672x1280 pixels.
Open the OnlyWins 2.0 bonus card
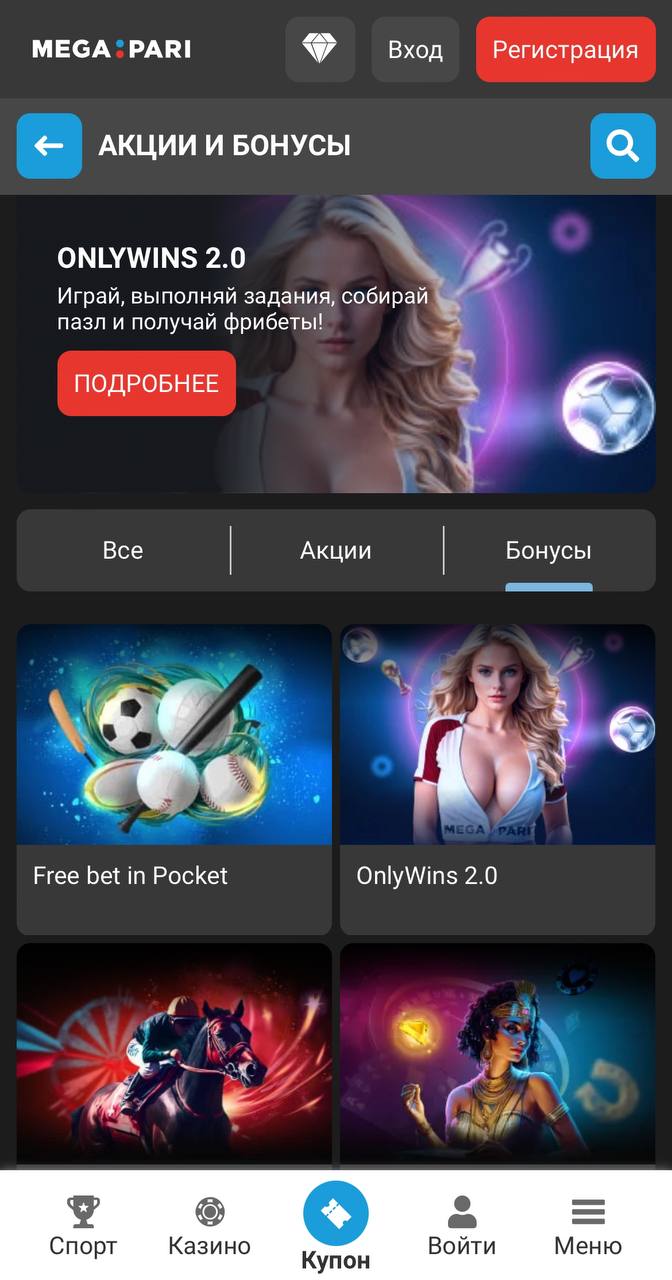(x=497, y=778)
